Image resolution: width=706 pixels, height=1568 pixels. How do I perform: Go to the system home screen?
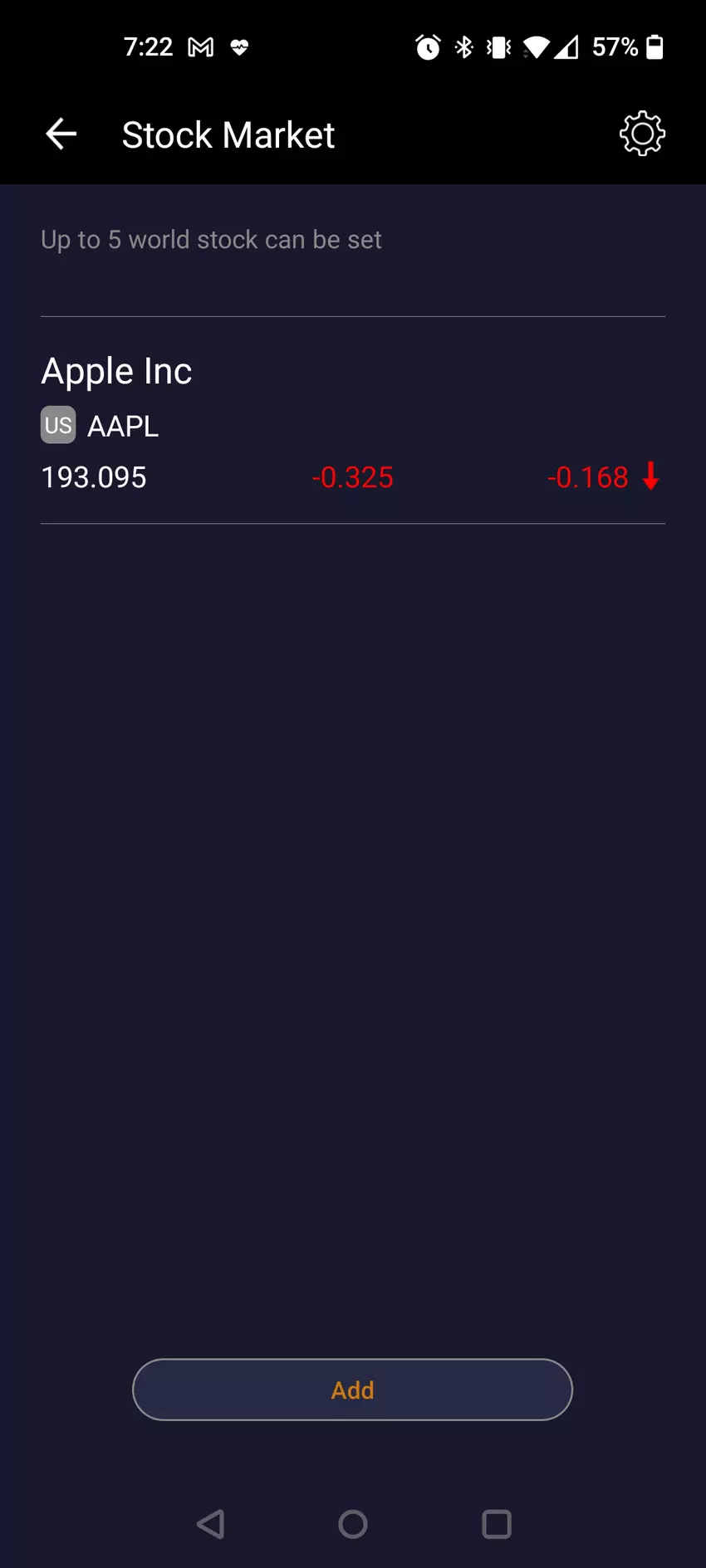[353, 1524]
